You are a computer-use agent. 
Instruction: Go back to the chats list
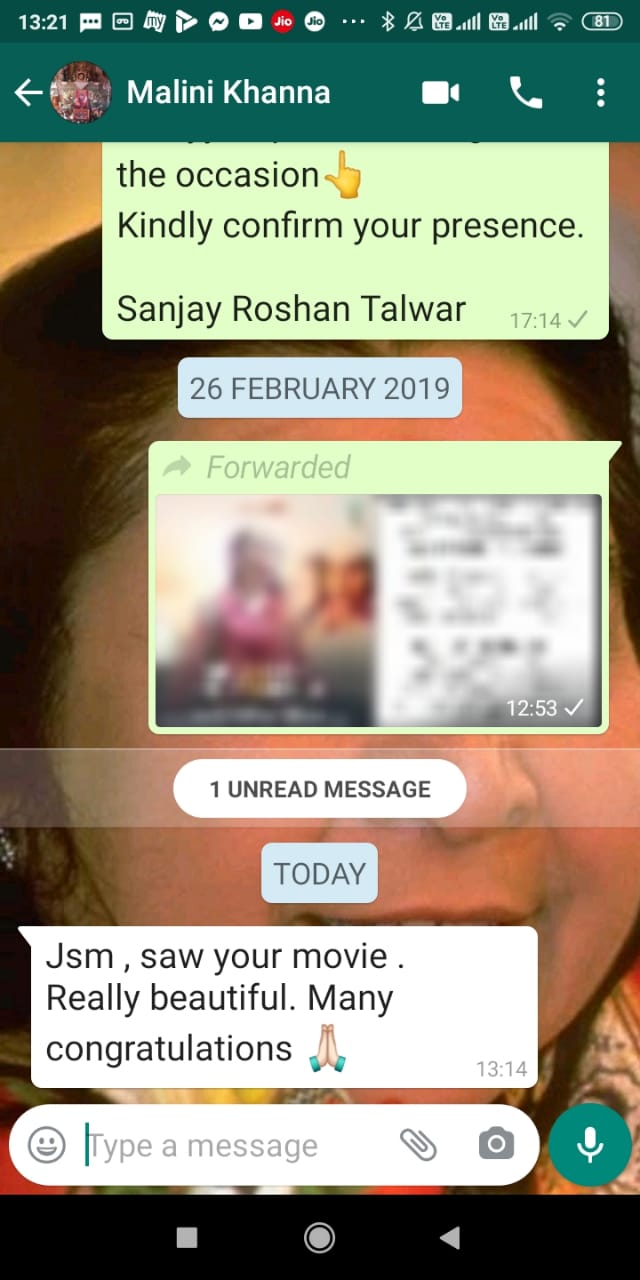(28, 93)
